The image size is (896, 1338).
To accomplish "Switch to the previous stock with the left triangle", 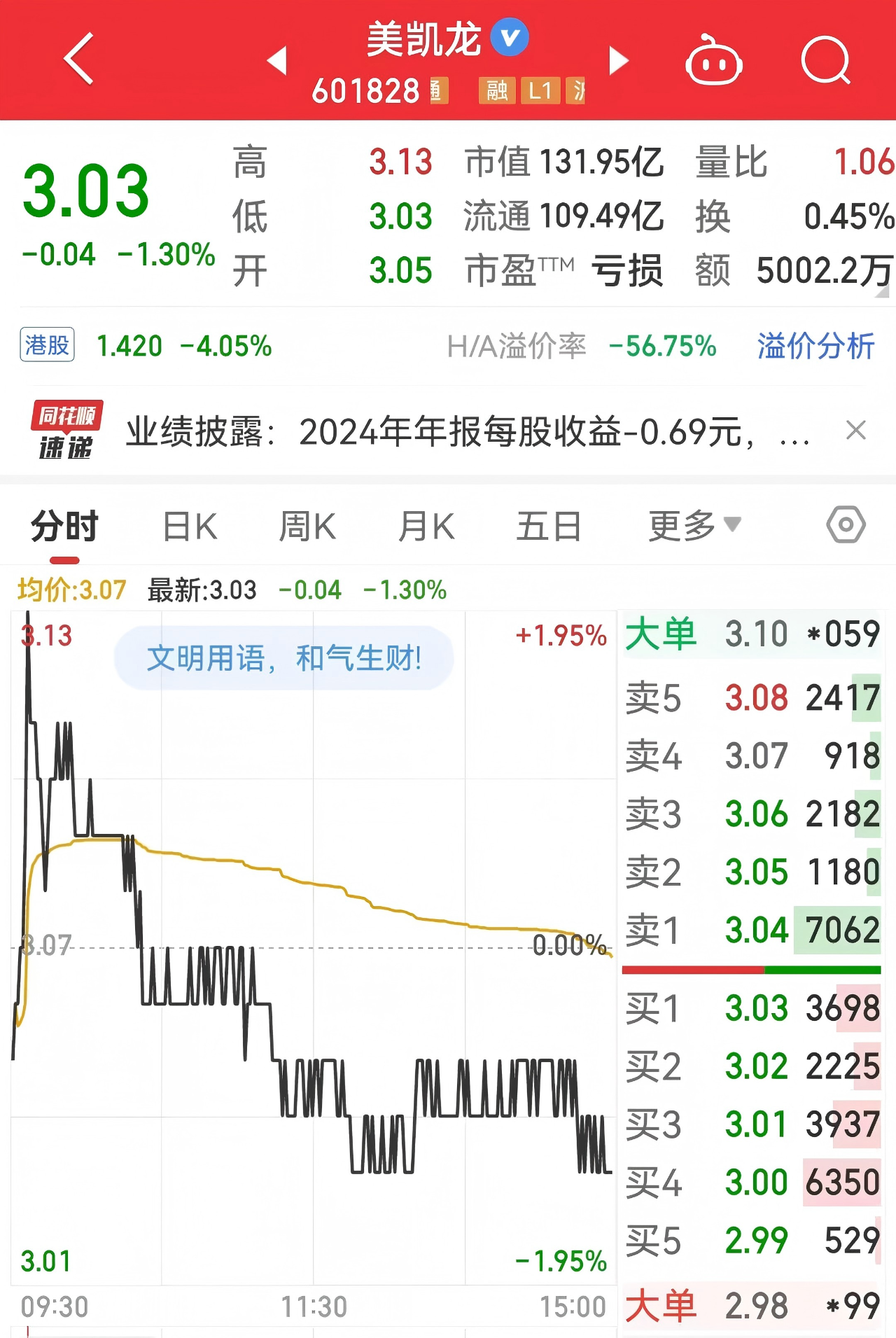I will point(277,61).
